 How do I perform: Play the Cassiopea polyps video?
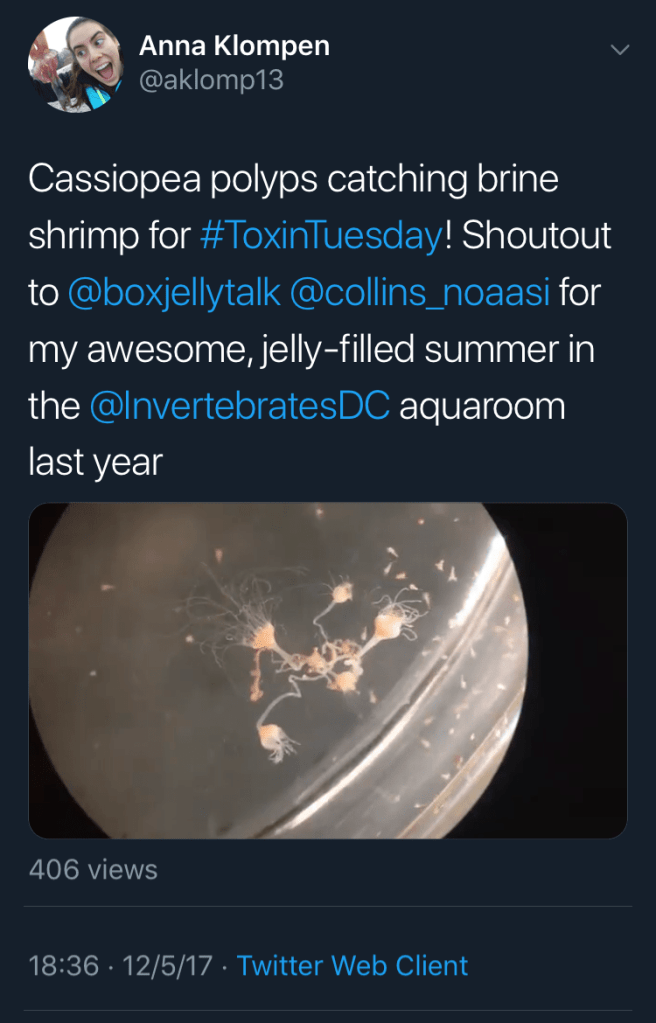pos(328,670)
